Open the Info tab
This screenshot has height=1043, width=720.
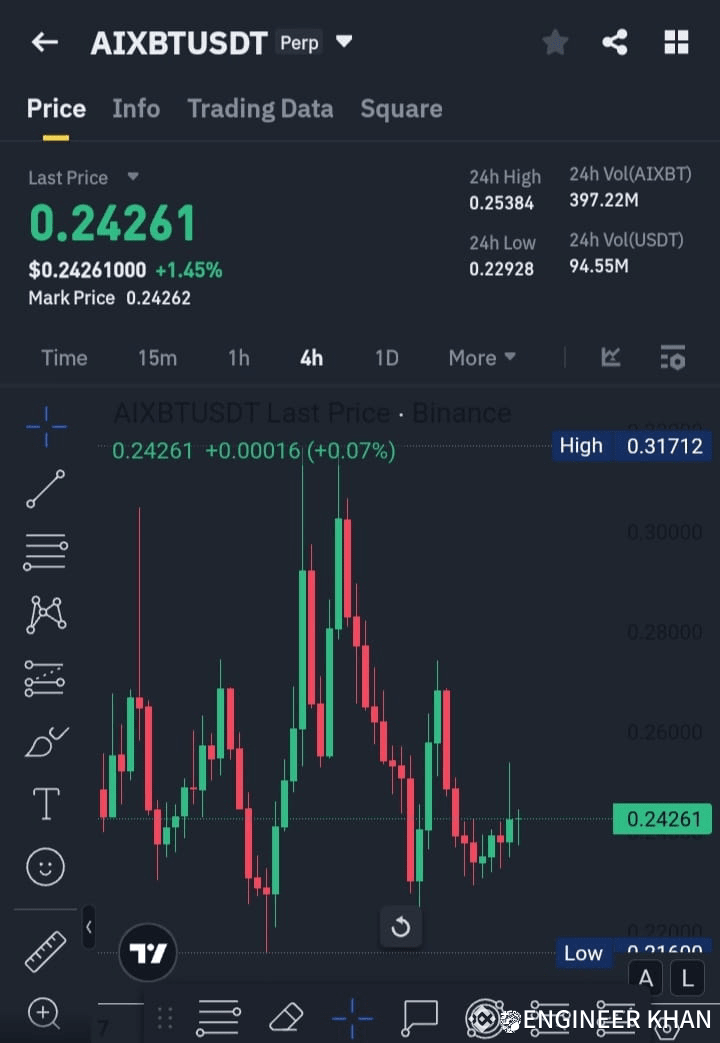pyautogui.click(x=136, y=108)
